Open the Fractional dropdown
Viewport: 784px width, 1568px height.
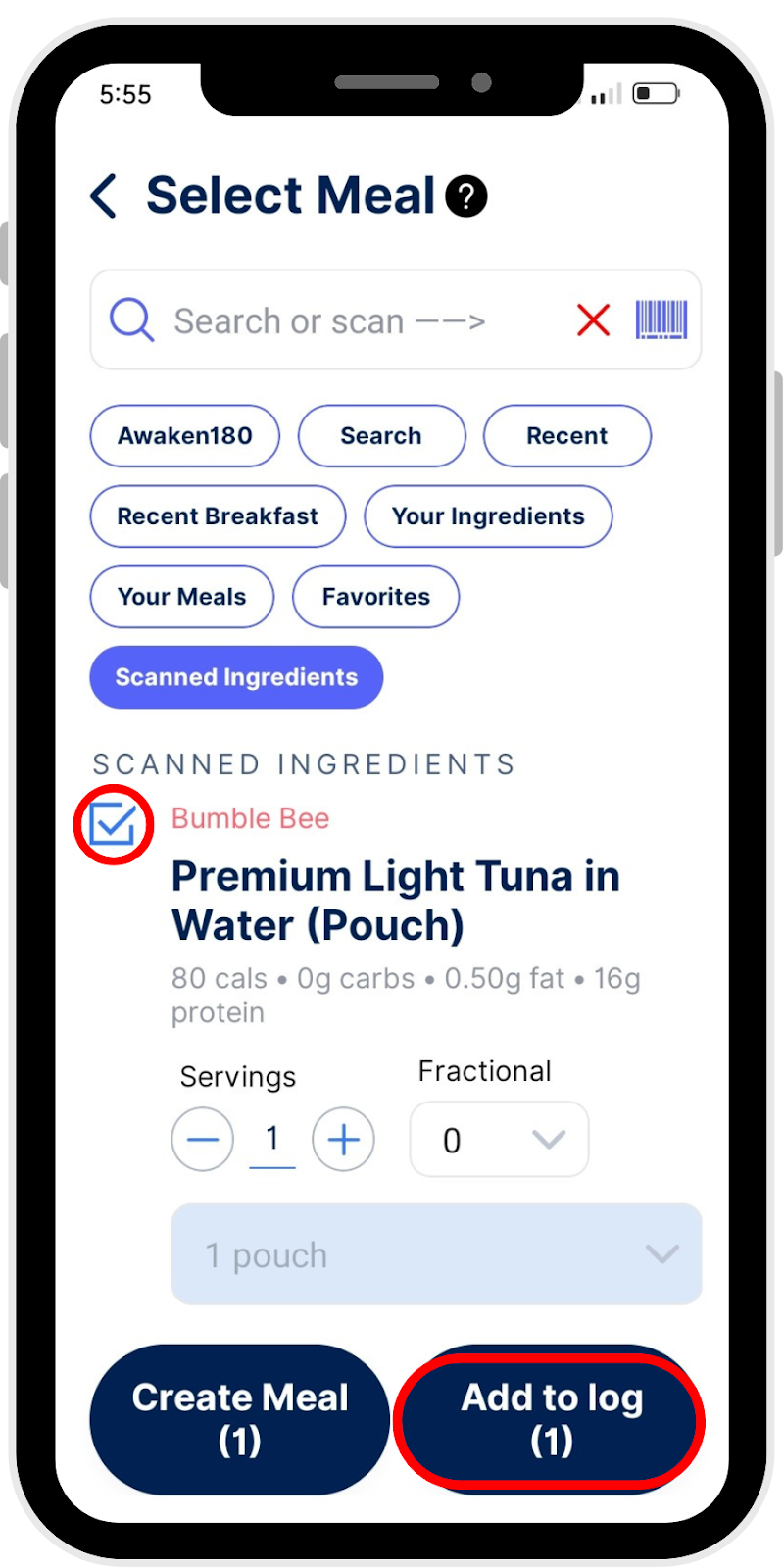click(x=499, y=1140)
